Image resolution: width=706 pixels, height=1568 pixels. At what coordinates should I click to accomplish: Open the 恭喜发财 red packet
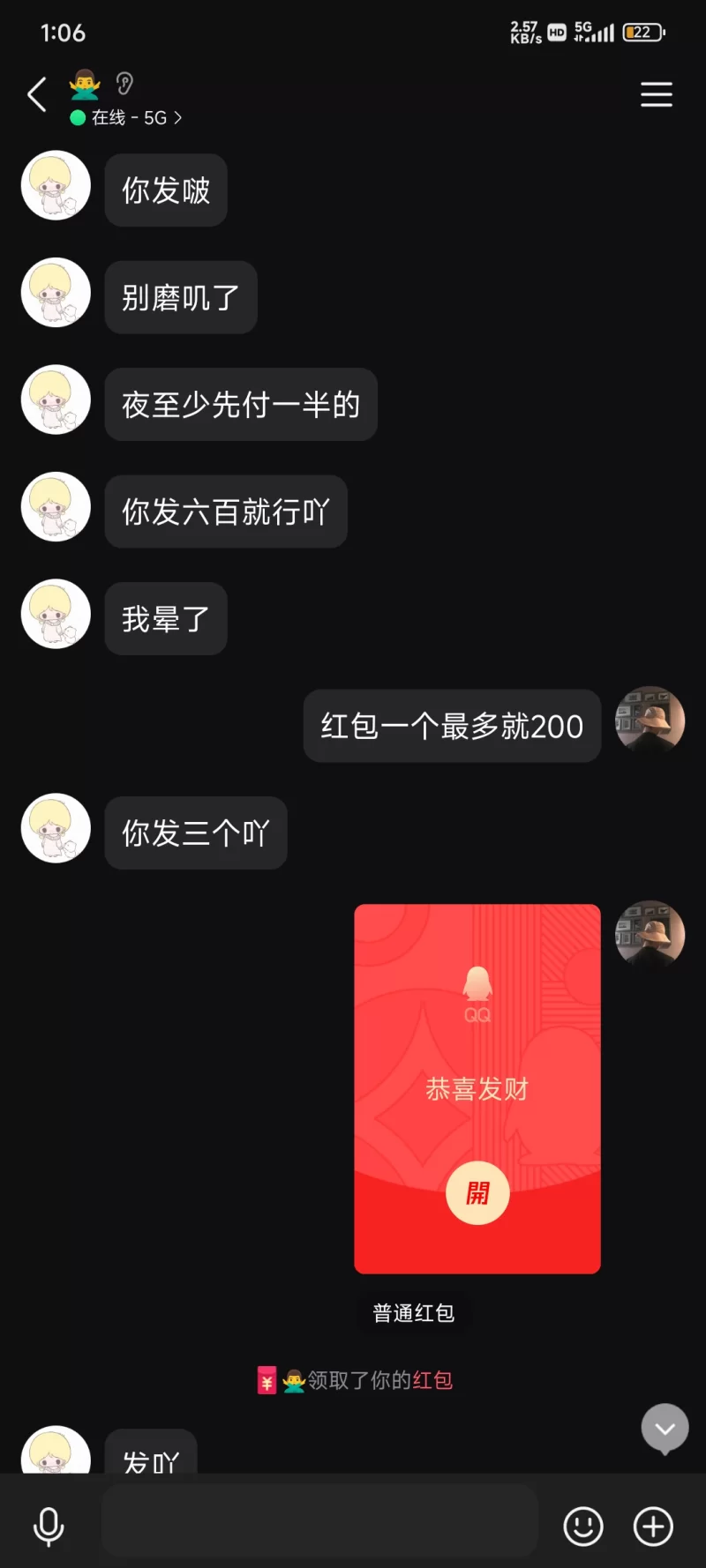pyautogui.click(x=477, y=1193)
